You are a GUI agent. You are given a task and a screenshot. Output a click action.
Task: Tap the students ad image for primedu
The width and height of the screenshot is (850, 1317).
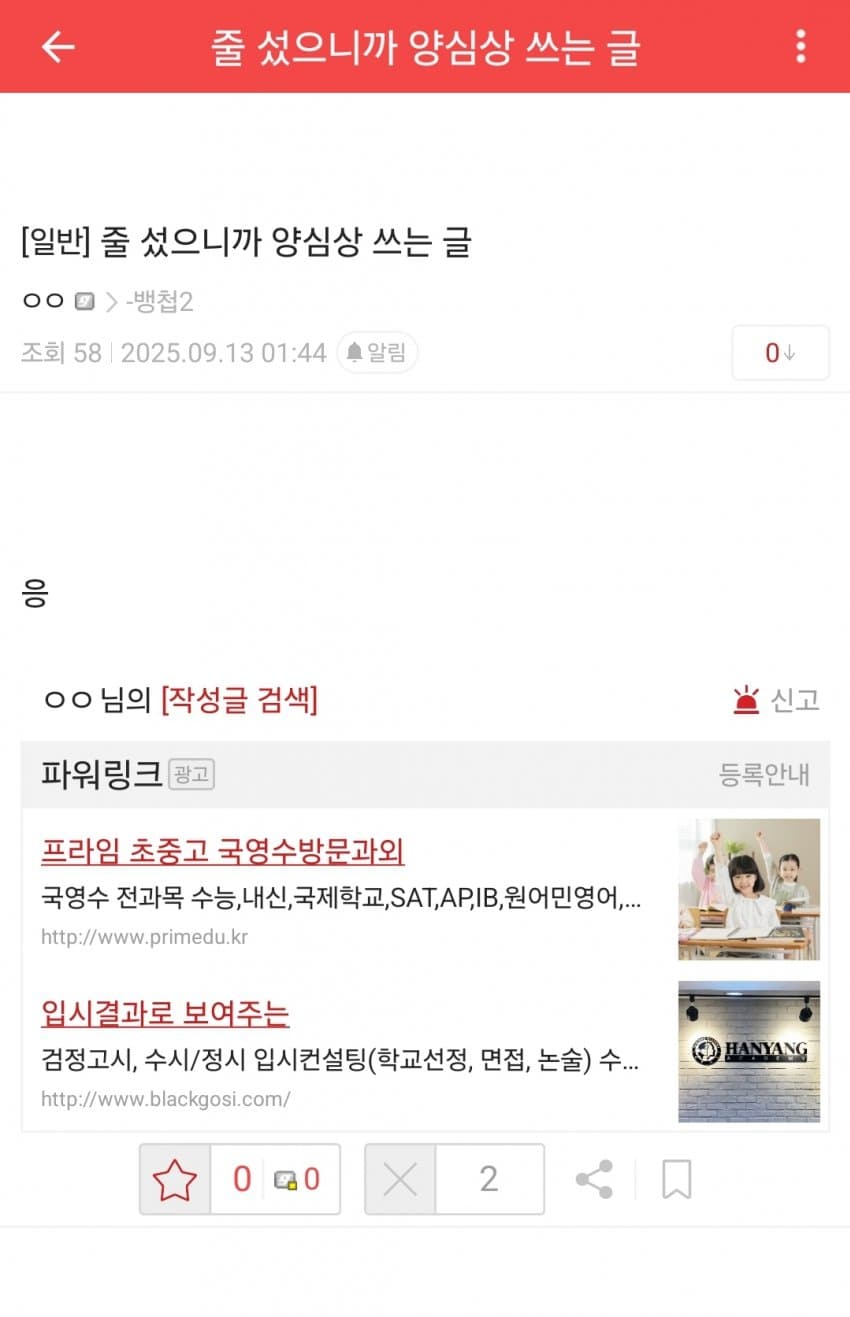748,889
